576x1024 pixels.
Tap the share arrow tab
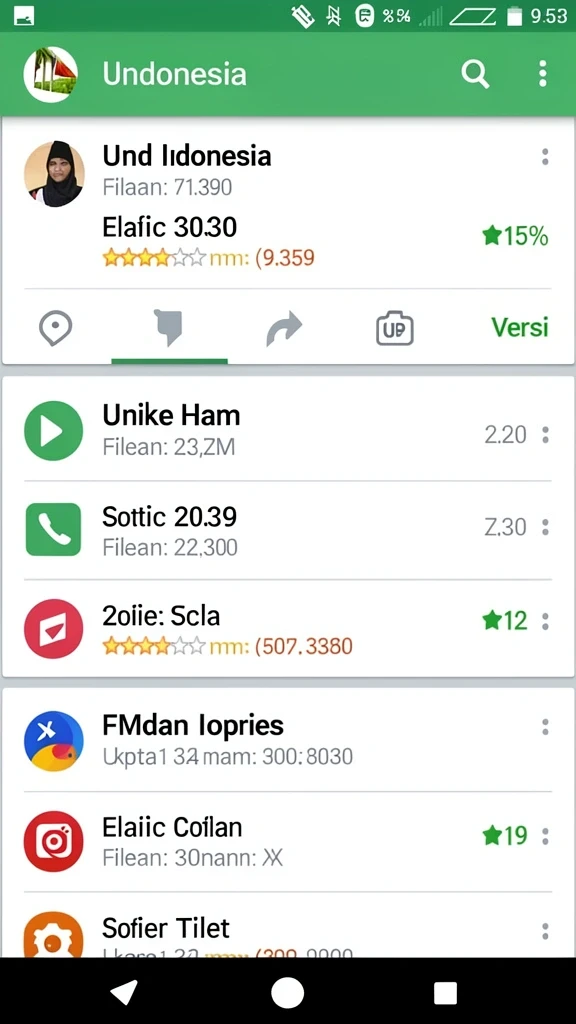[x=284, y=328]
